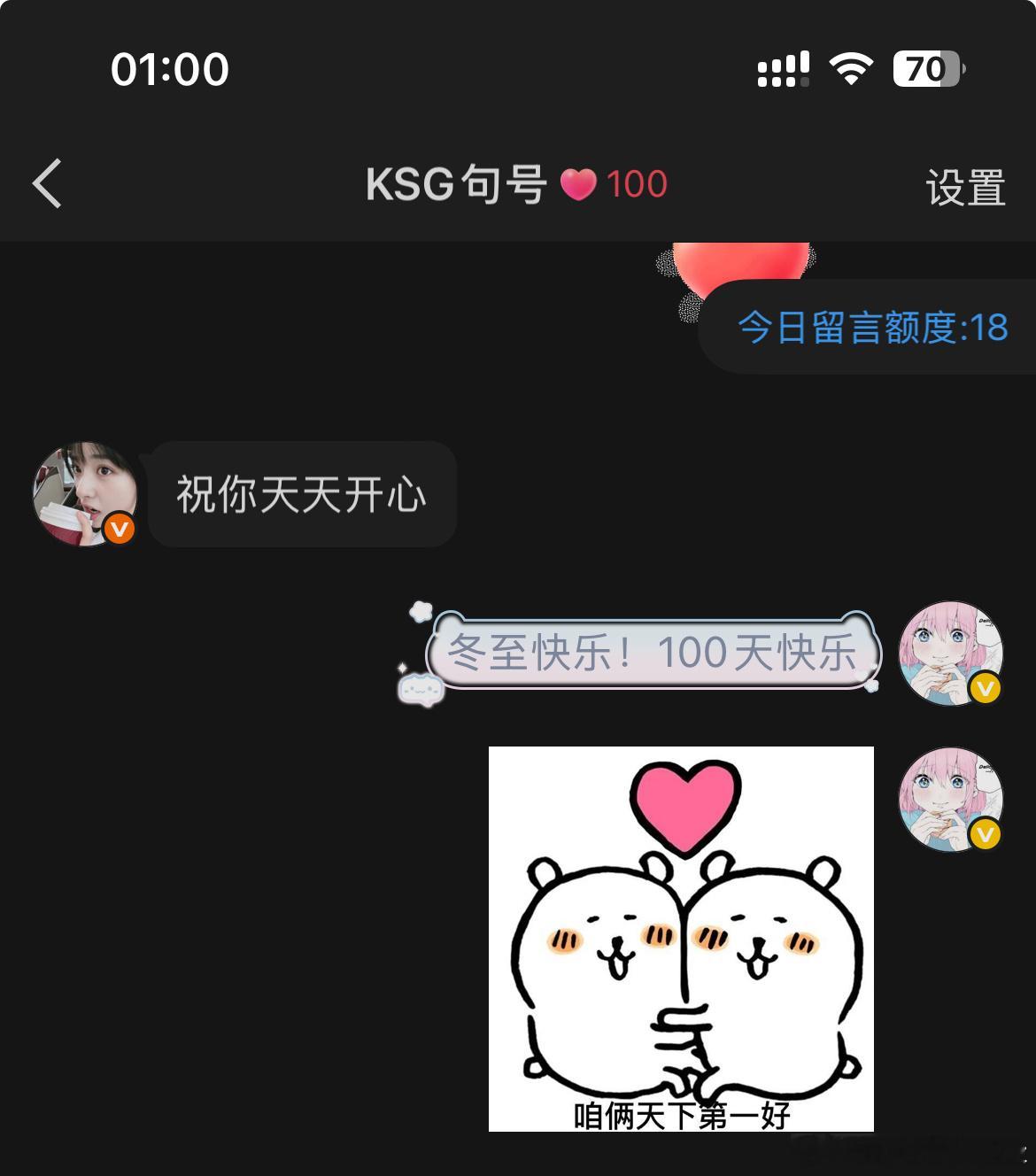1036x1176 pixels.
Task: Tap the Wi-Fi status icon
Action: (851, 66)
